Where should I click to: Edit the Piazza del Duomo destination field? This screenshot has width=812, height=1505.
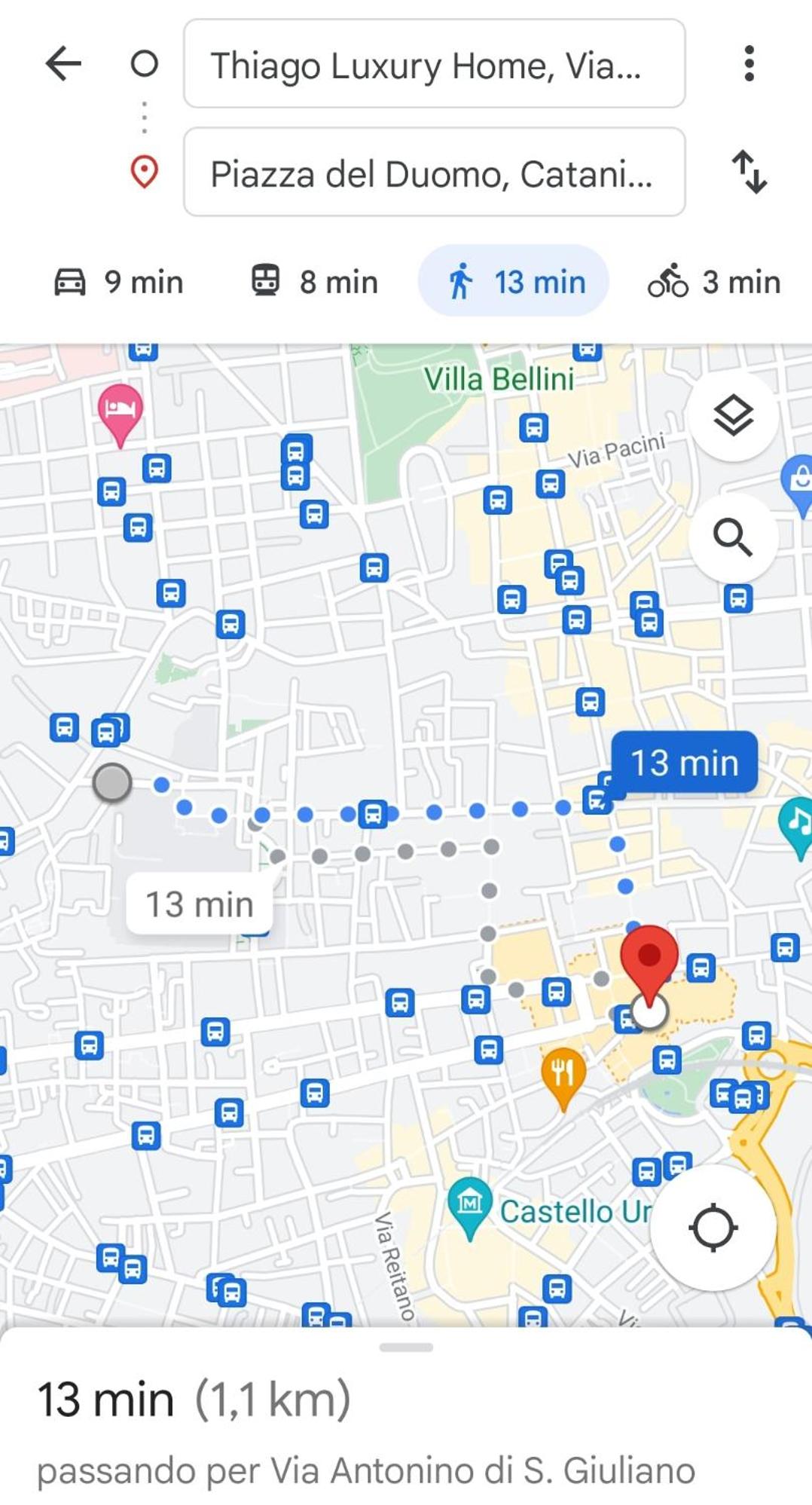(x=435, y=173)
